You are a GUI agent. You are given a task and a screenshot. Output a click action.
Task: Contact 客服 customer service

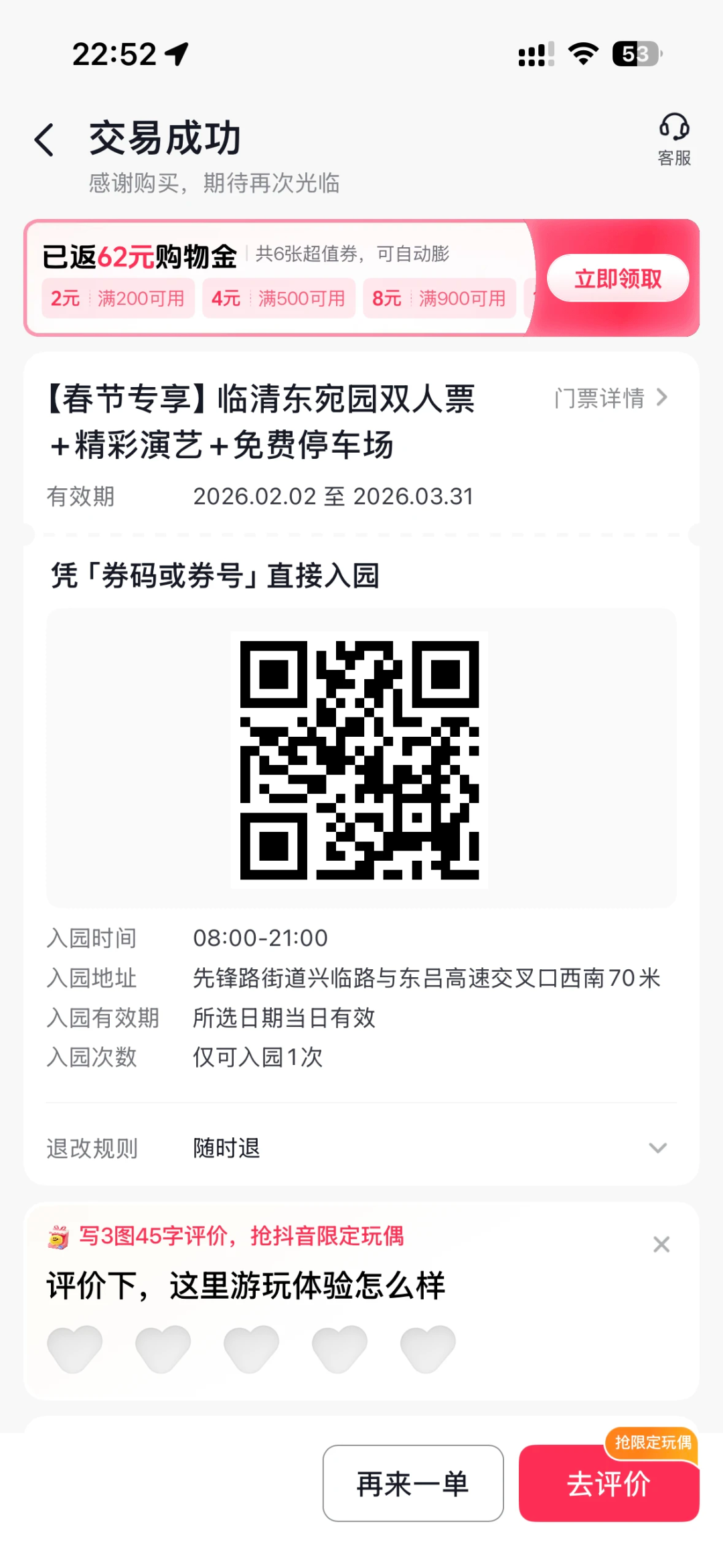[673, 139]
